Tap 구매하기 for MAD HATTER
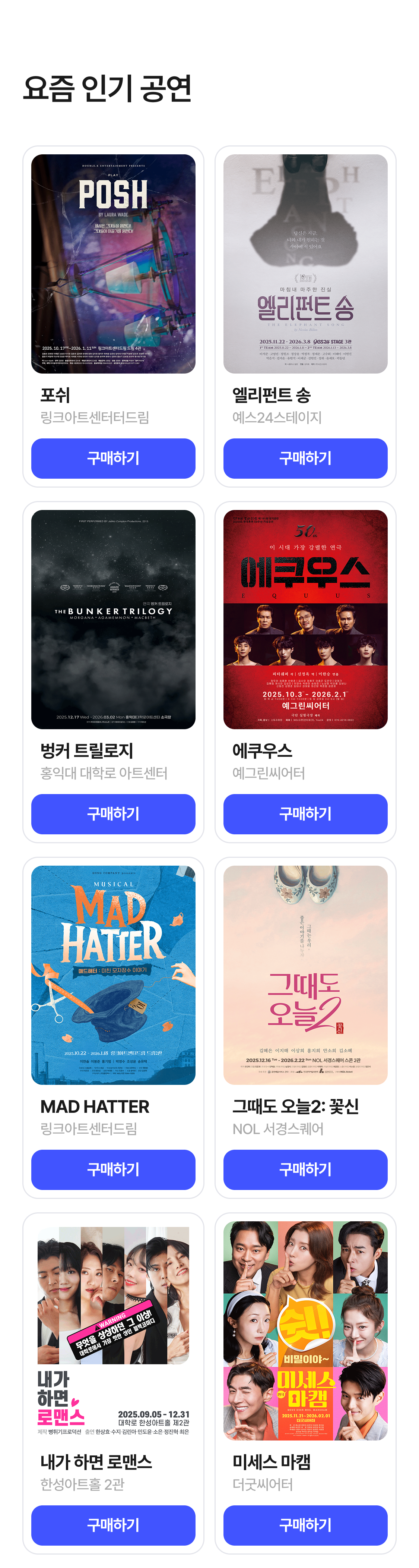This screenshot has width=419, height=1568. click(x=113, y=1169)
